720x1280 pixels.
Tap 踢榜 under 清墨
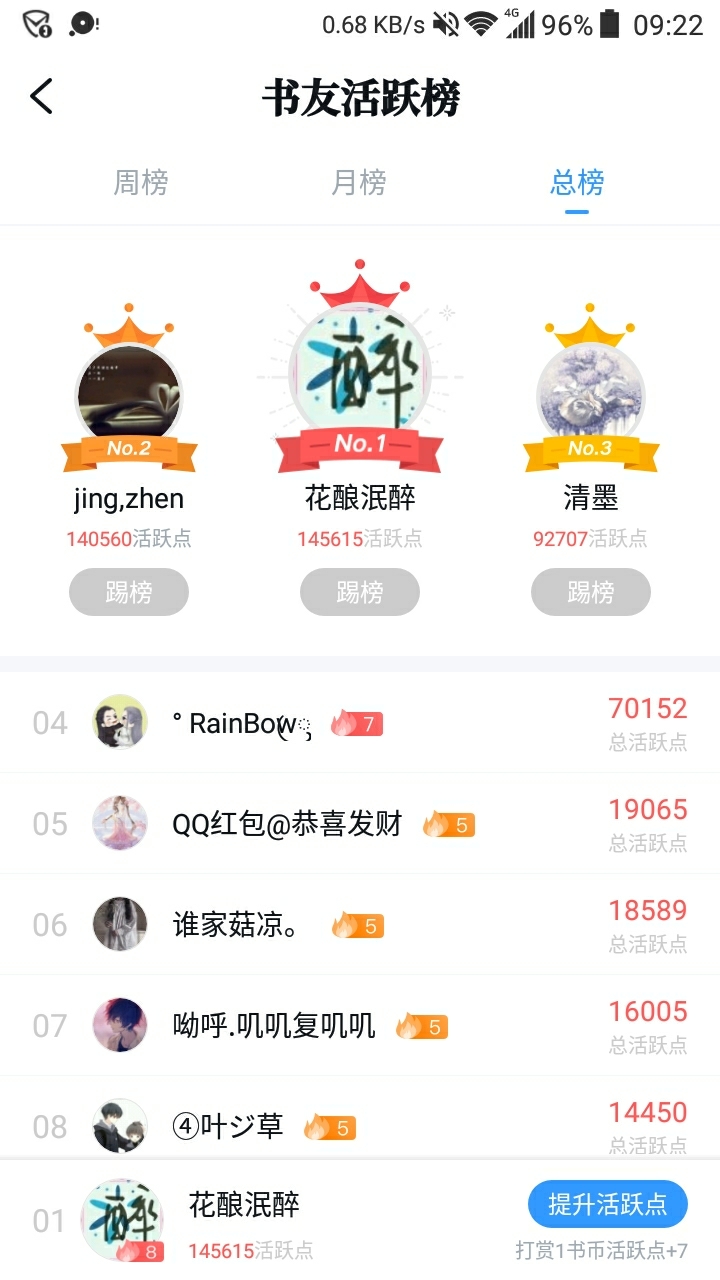[590, 592]
